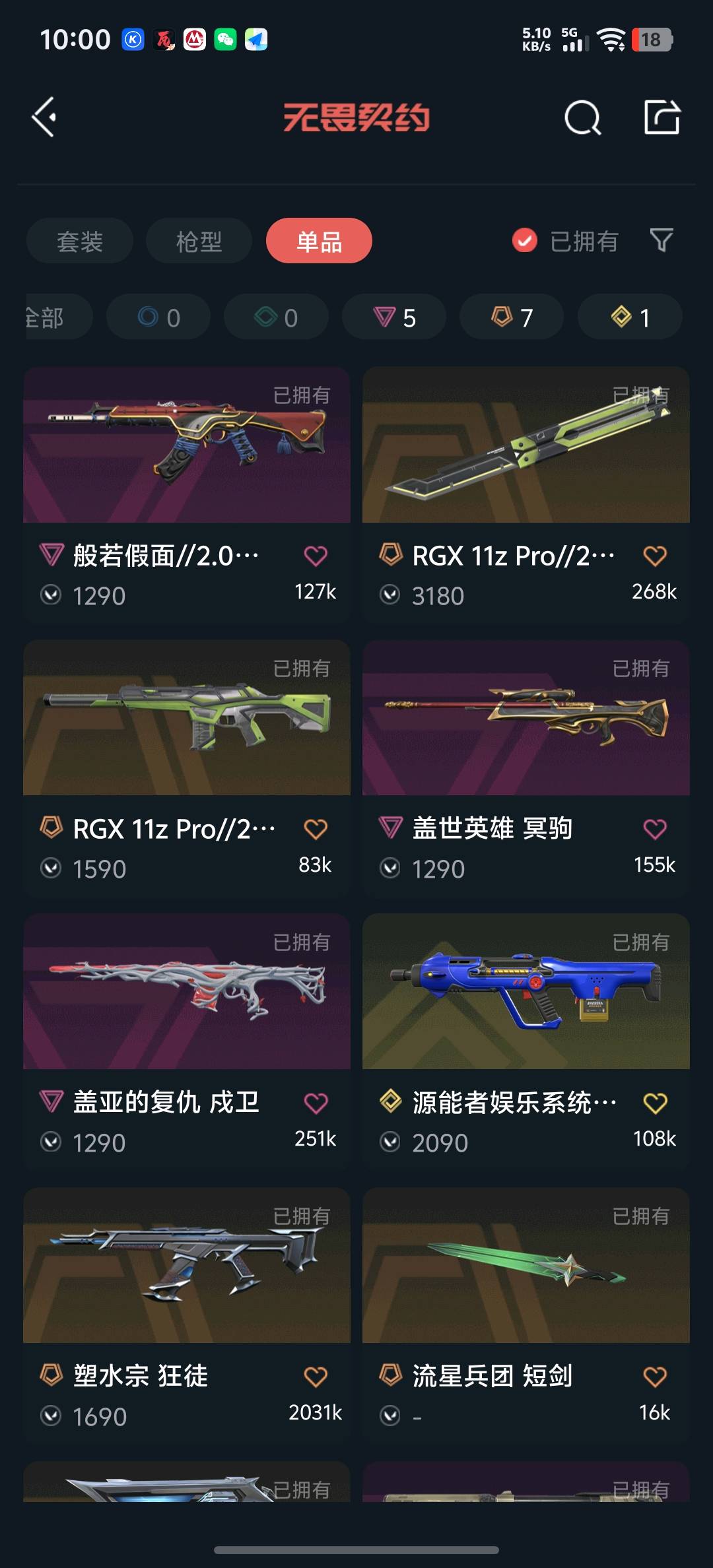Filter by the purple tier chip with 5
The height and width of the screenshot is (1568, 713).
pos(394,317)
